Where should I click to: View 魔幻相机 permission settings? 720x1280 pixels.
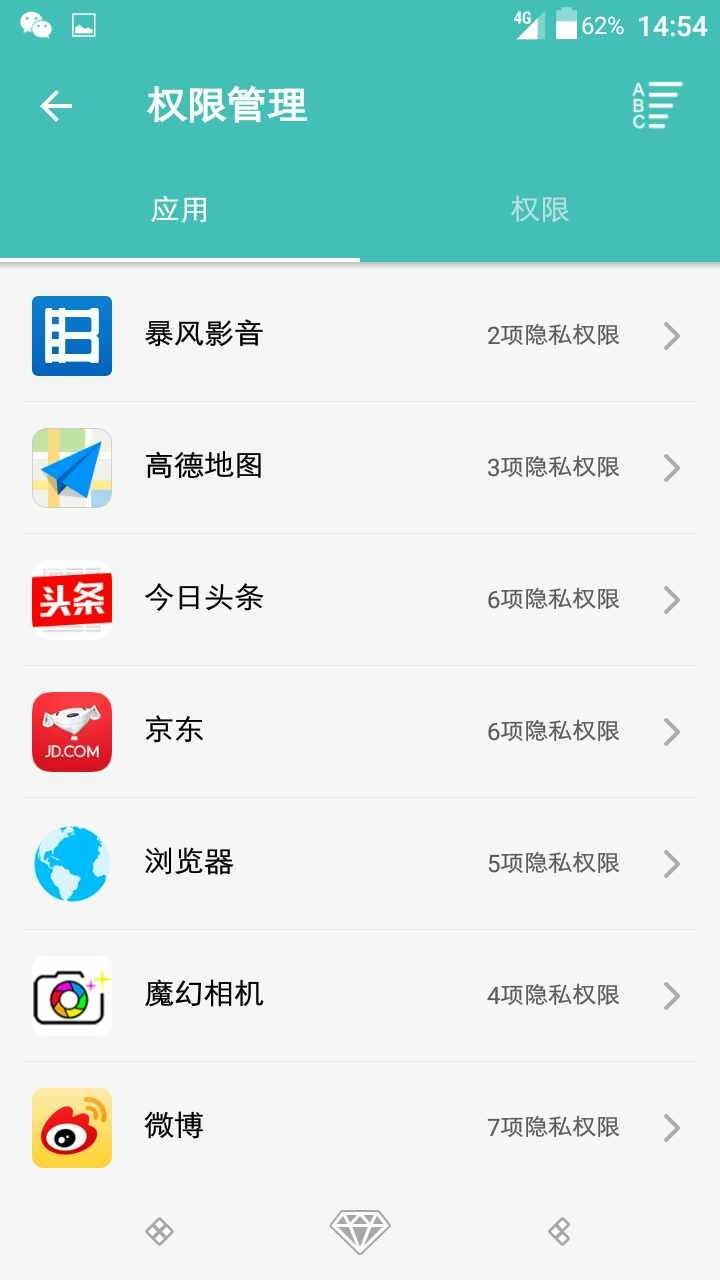pyautogui.click(x=360, y=996)
